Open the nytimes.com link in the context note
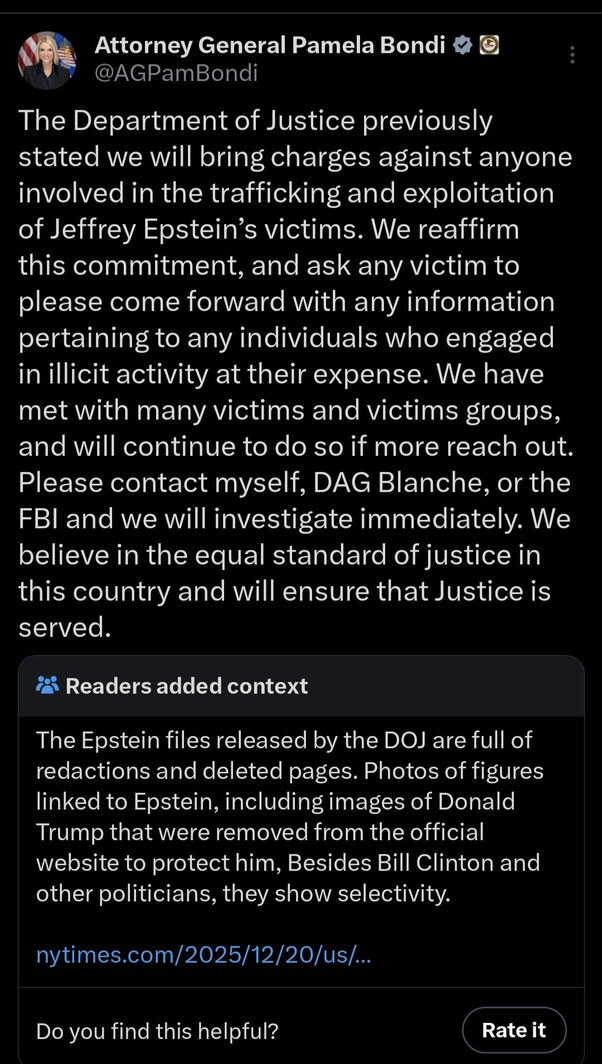This screenshot has height=1064, width=602. pyautogui.click(x=203, y=954)
